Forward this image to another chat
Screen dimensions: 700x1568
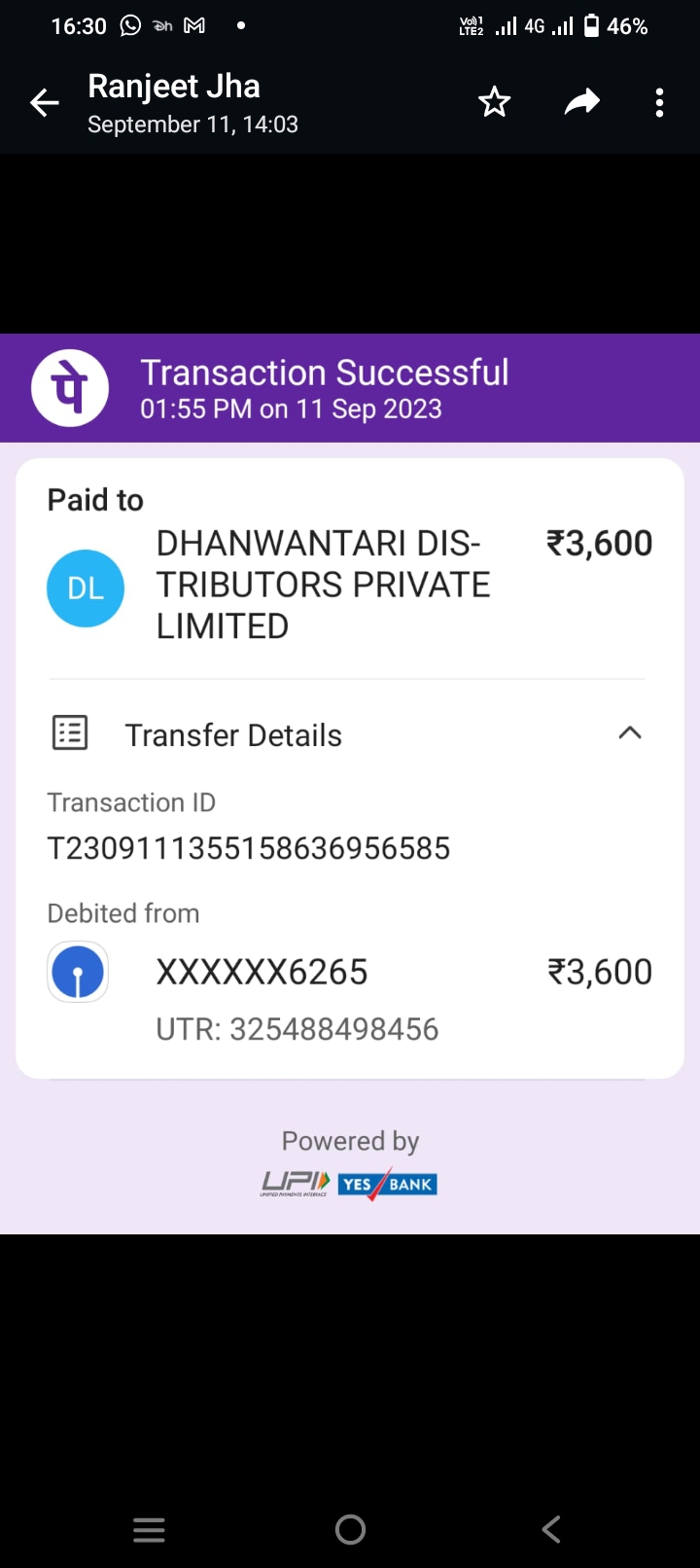(x=581, y=101)
